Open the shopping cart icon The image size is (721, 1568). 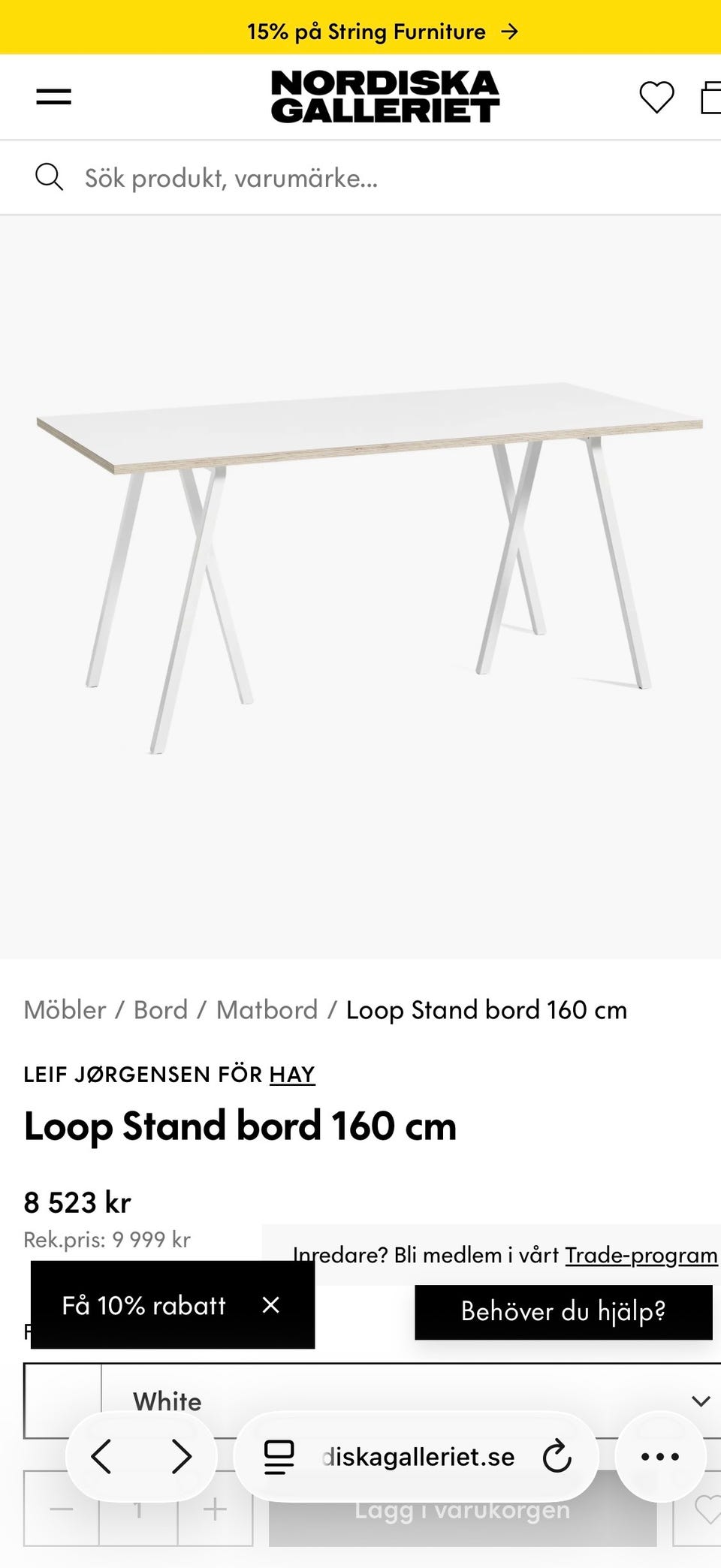coord(710,97)
